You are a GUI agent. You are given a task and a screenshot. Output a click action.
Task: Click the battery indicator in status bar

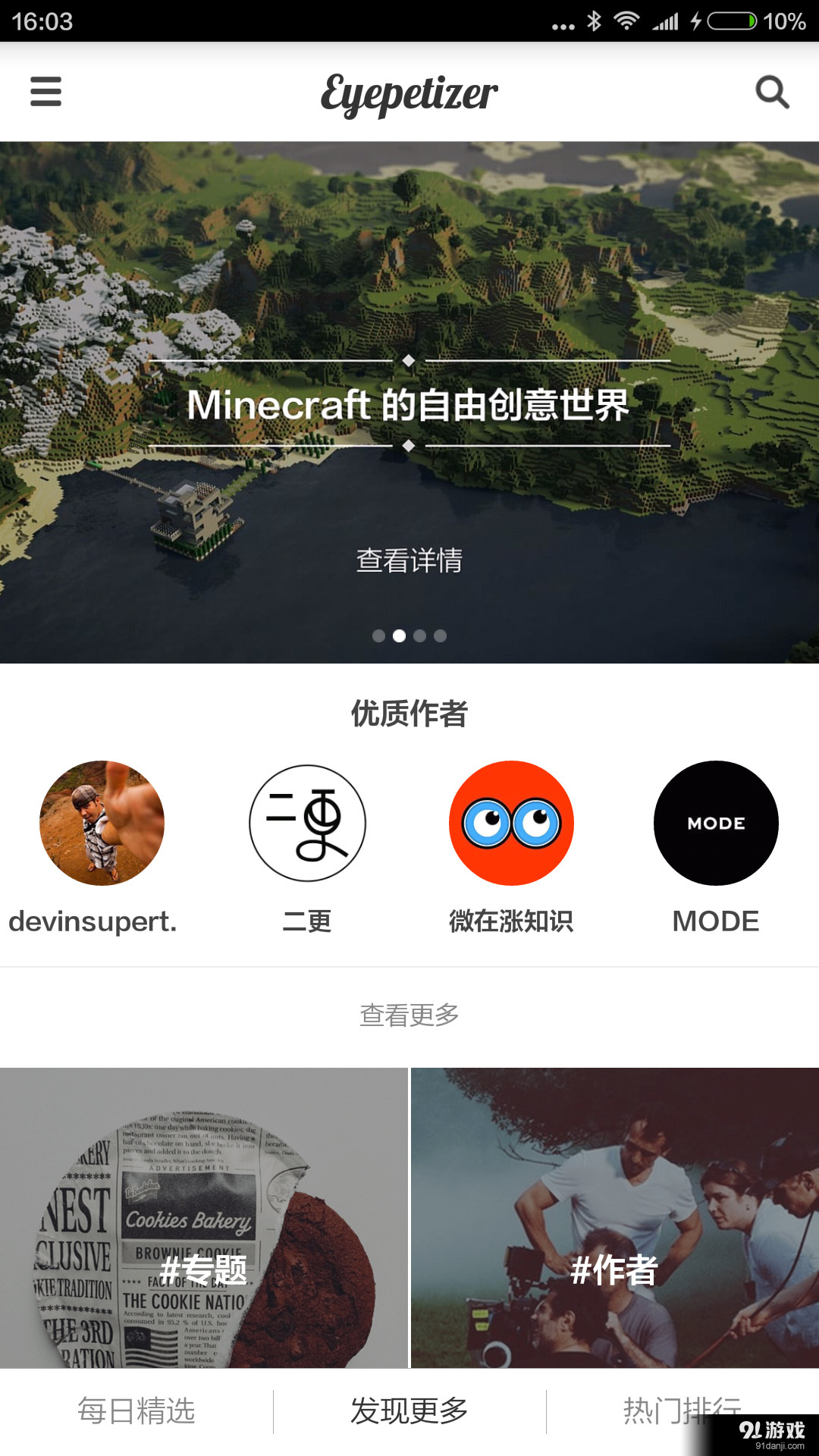[733, 20]
